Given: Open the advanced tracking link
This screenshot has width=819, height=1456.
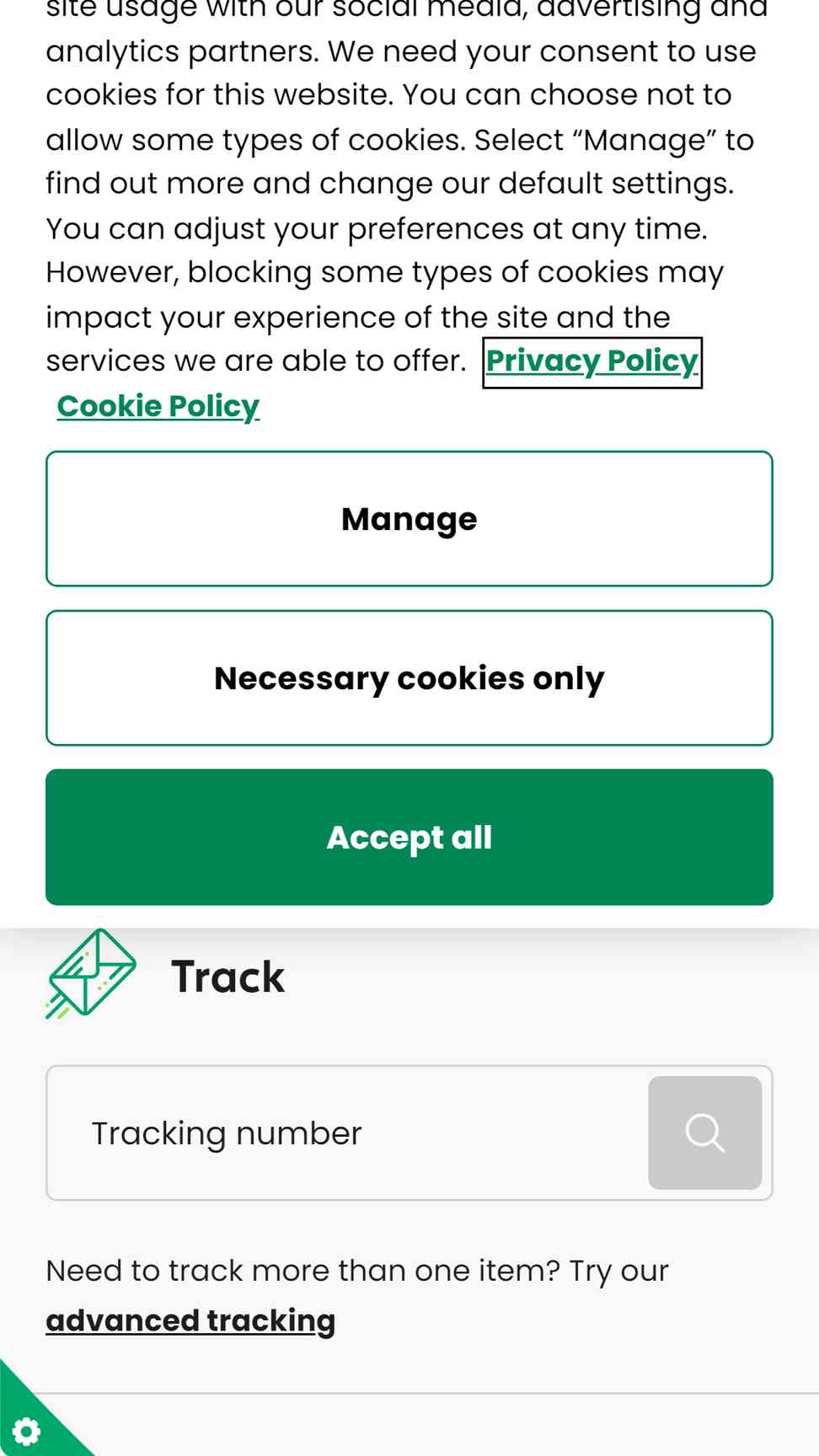Looking at the screenshot, I should tap(190, 1320).
